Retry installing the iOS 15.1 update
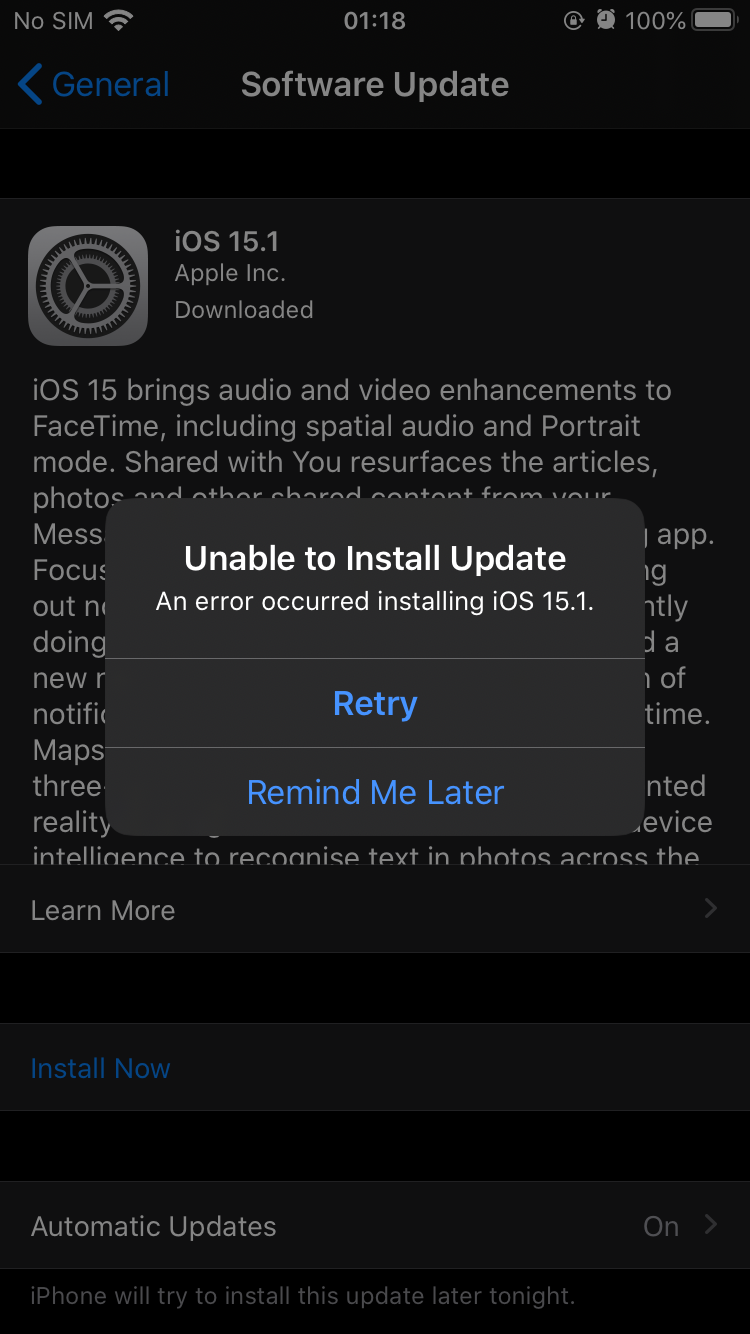This screenshot has width=750, height=1334. tap(375, 703)
